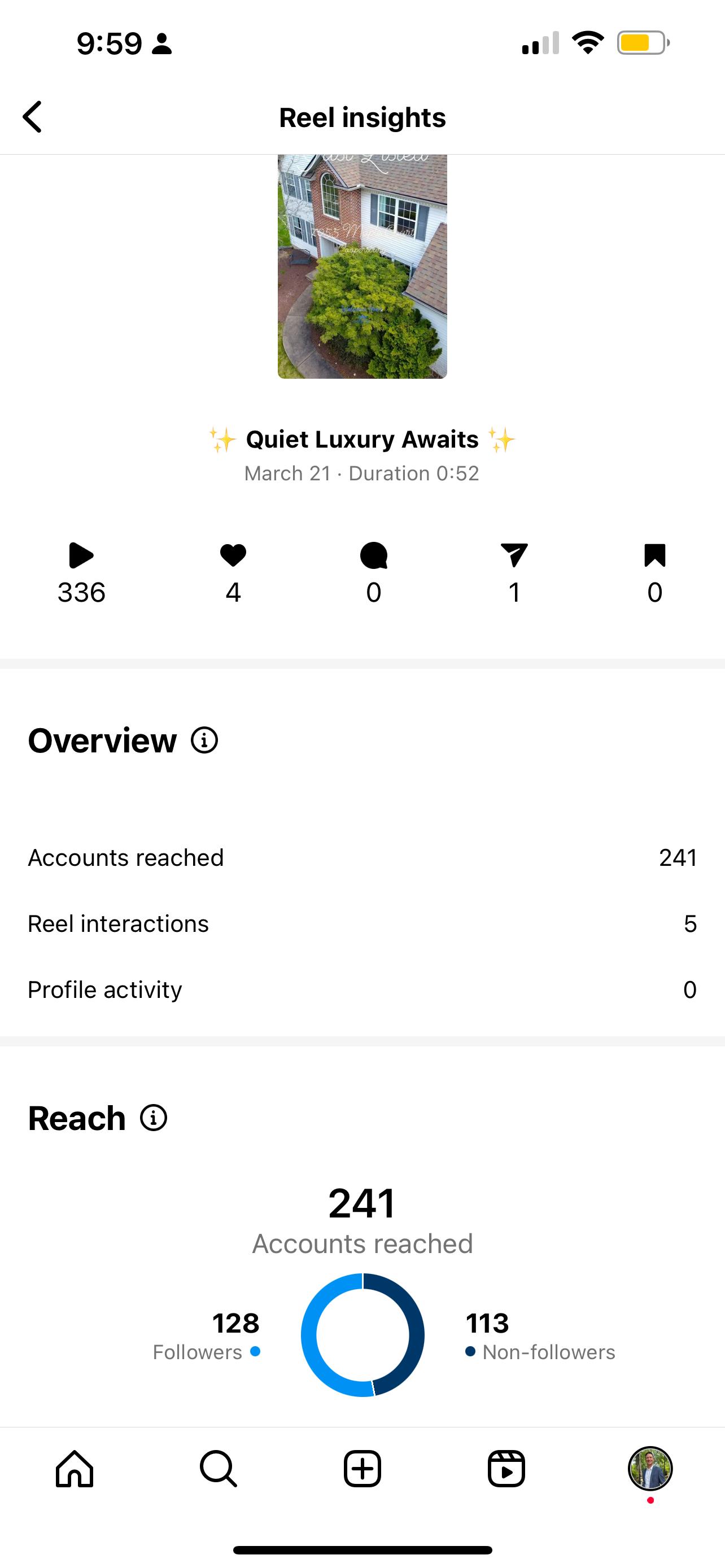
Task: Go back from Reel insights
Action: pos(33,117)
